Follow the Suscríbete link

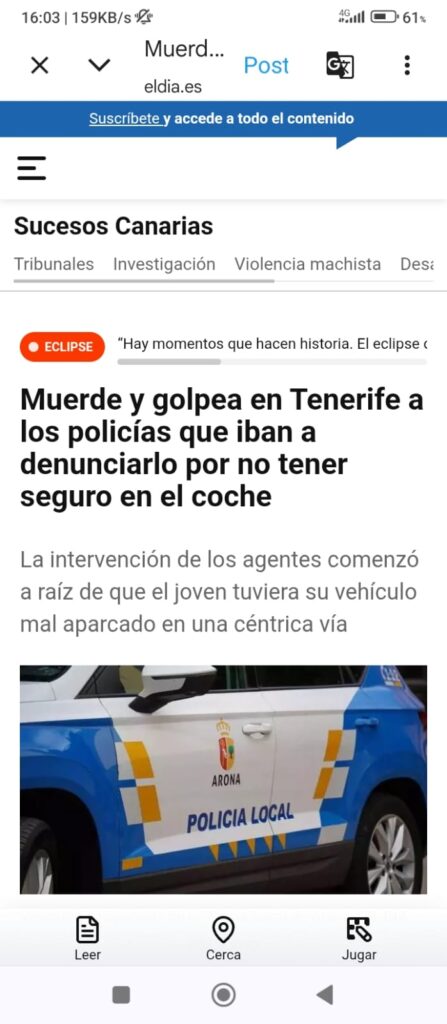pos(125,119)
